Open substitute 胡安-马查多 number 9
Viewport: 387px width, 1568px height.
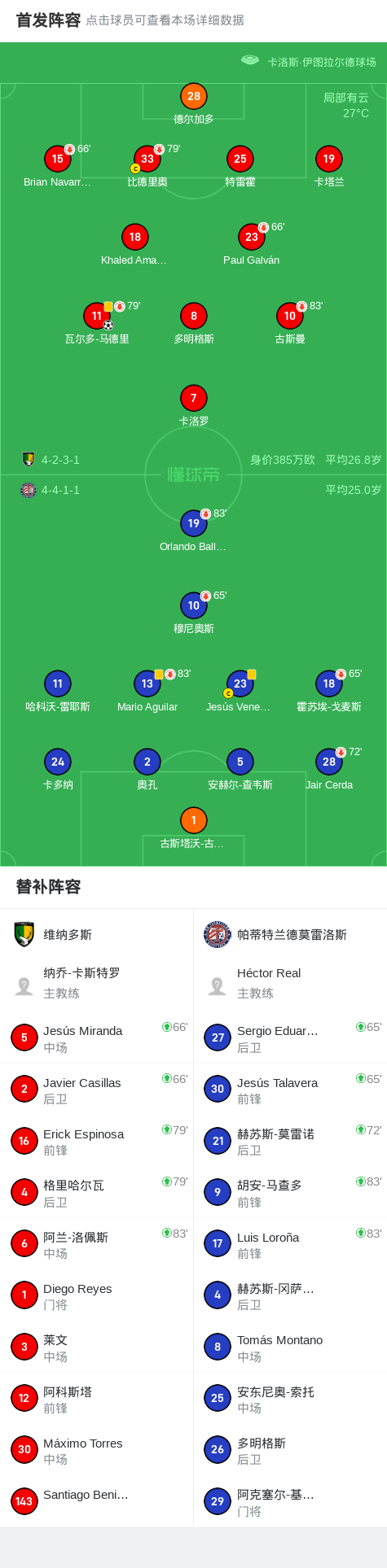tap(290, 1192)
